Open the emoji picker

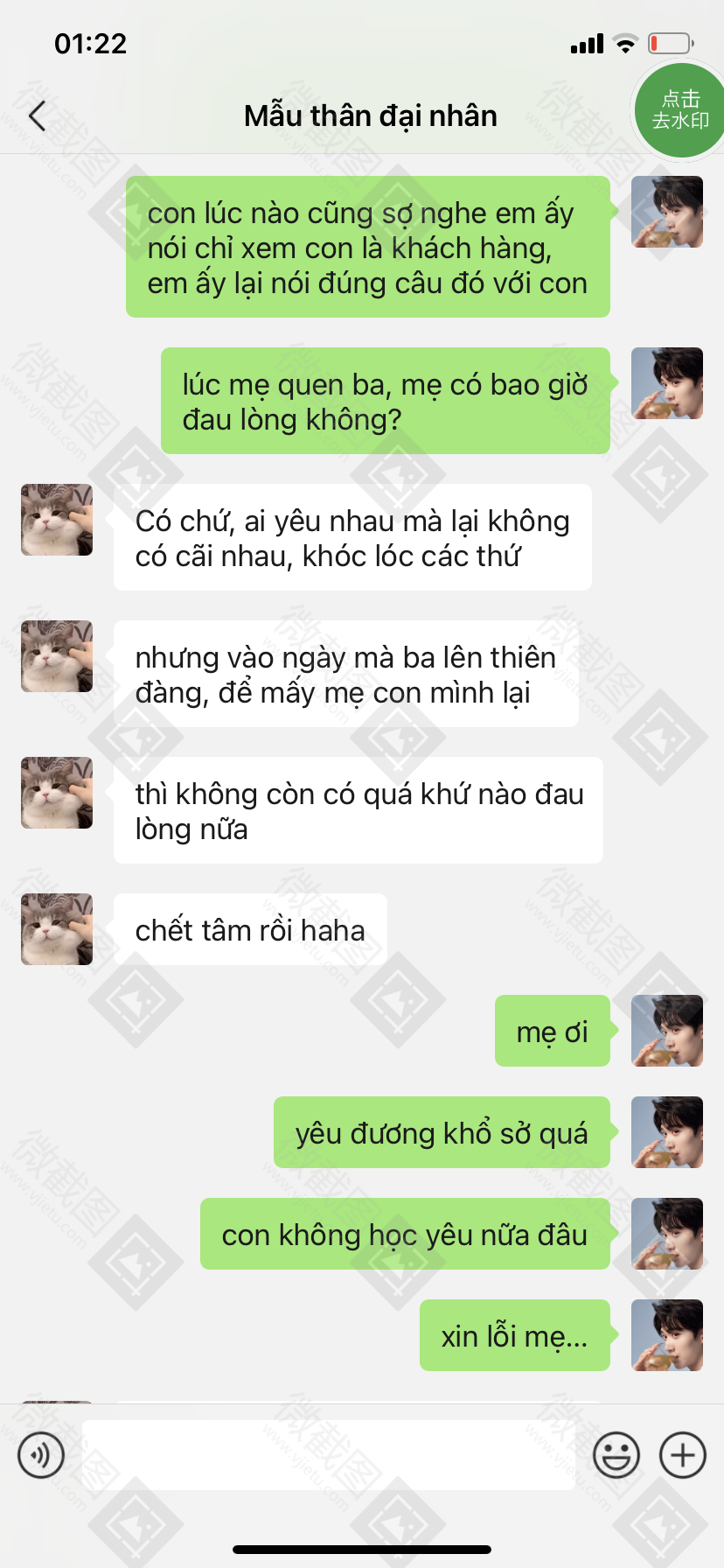(x=616, y=1455)
